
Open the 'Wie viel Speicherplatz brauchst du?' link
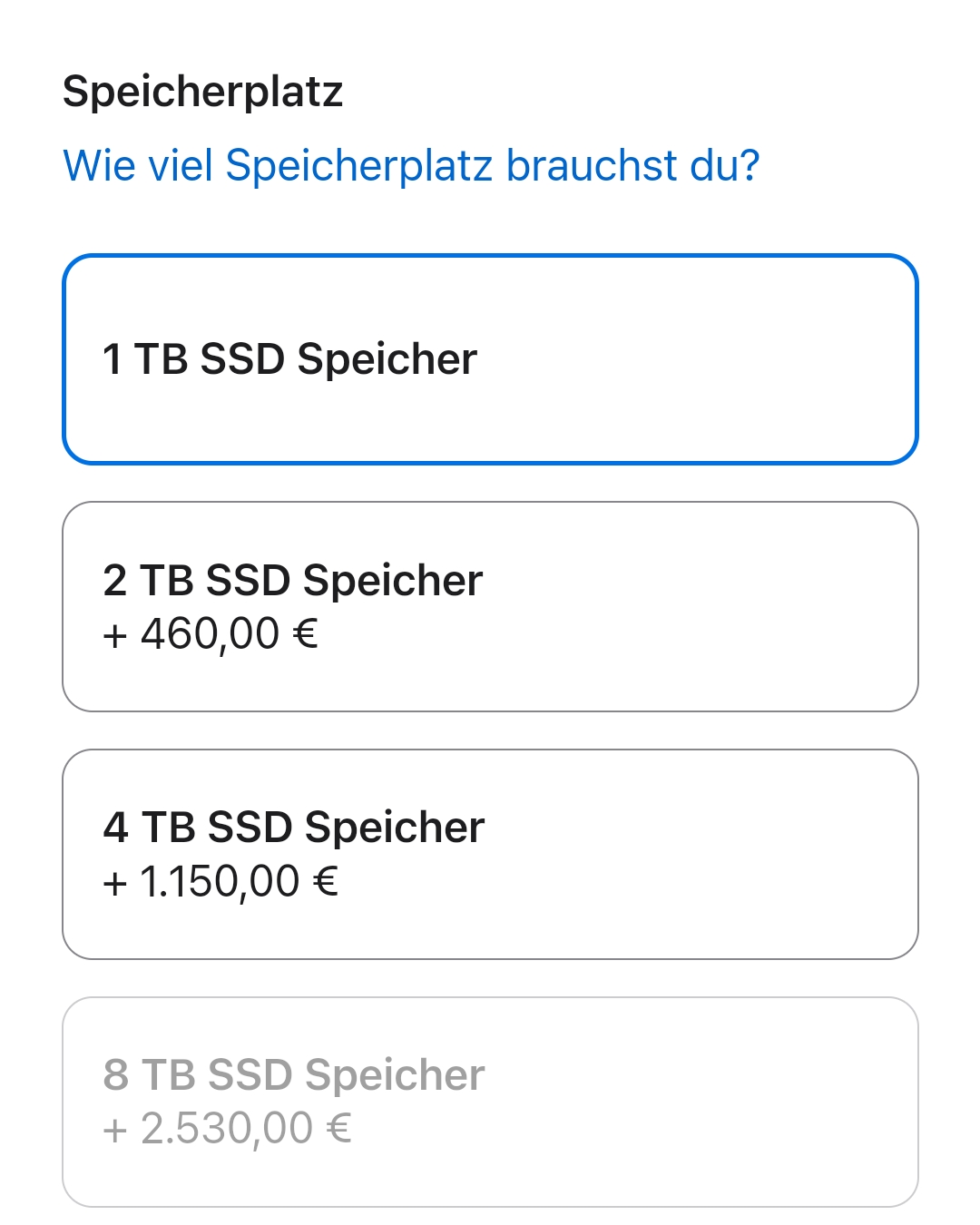click(x=410, y=166)
